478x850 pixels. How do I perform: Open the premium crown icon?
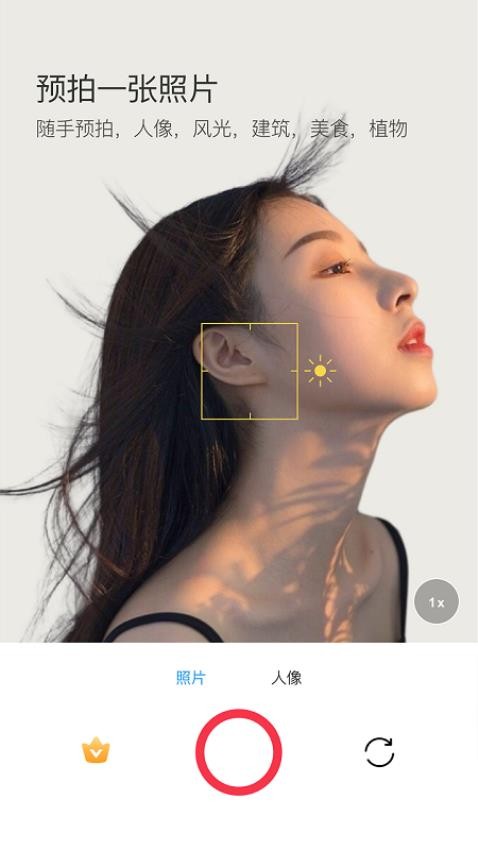(x=96, y=751)
